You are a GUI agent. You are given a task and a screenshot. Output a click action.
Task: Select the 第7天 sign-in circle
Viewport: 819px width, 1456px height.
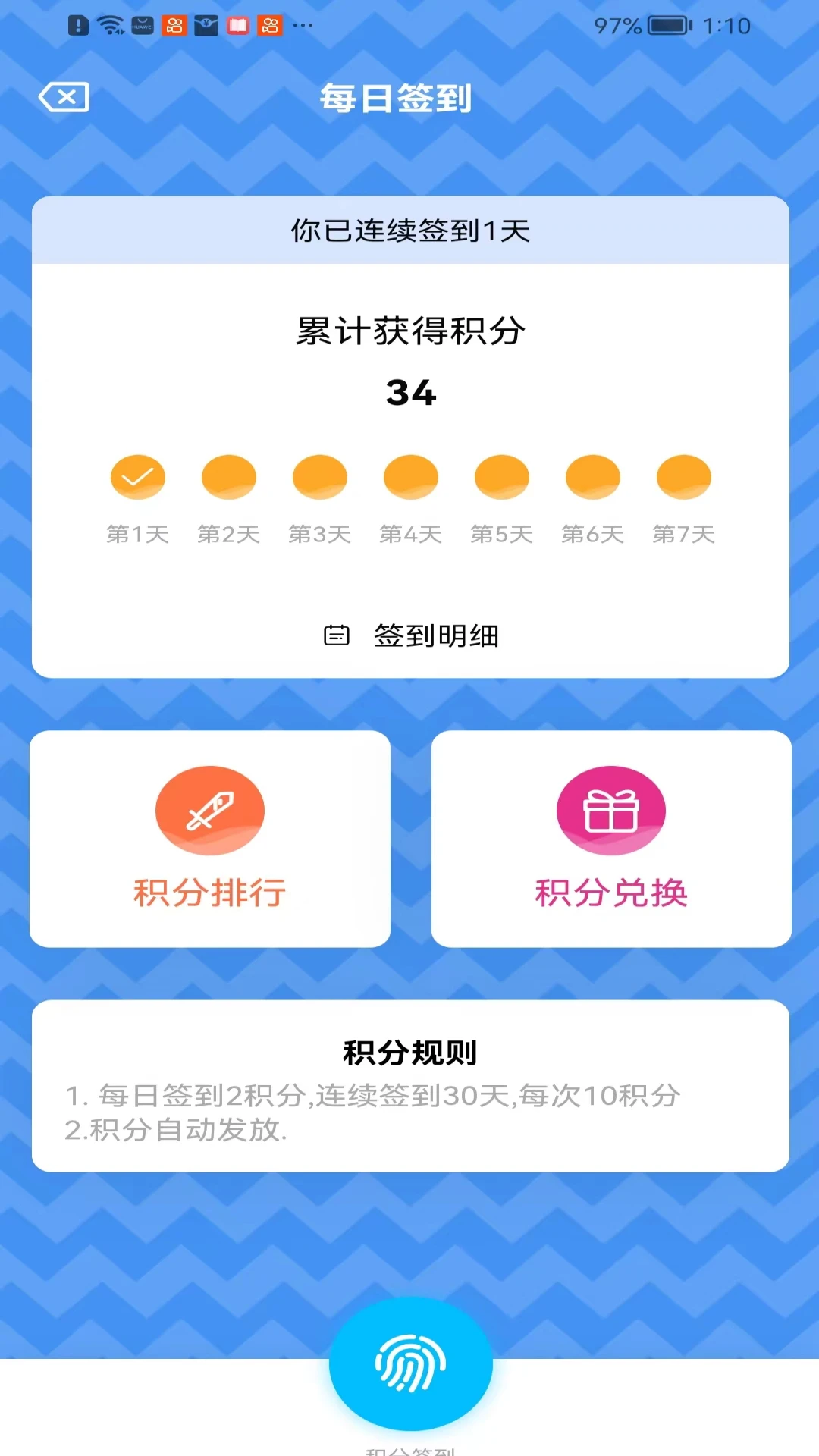pos(682,476)
